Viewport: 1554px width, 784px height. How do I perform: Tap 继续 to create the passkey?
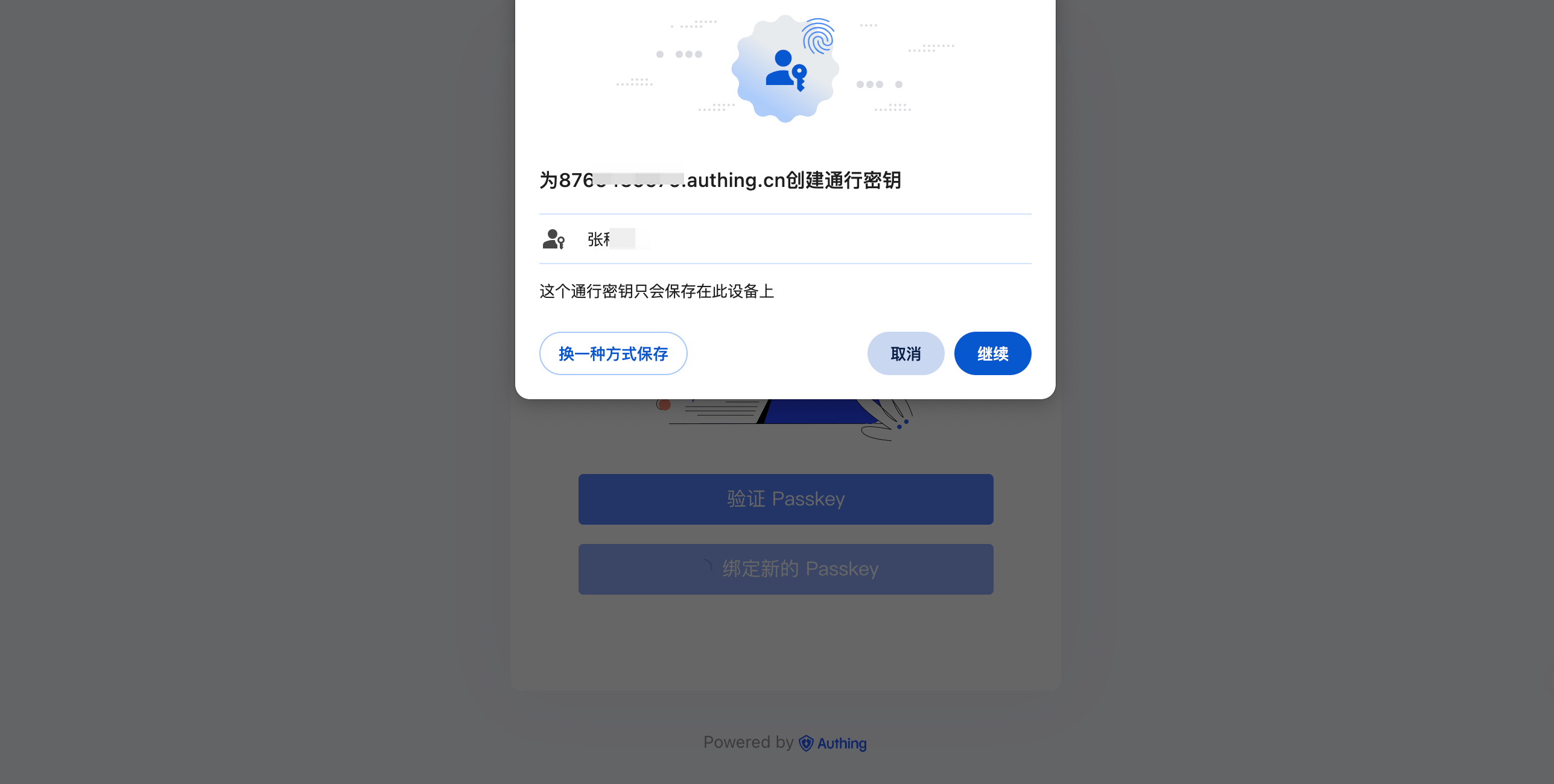(x=992, y=353)
